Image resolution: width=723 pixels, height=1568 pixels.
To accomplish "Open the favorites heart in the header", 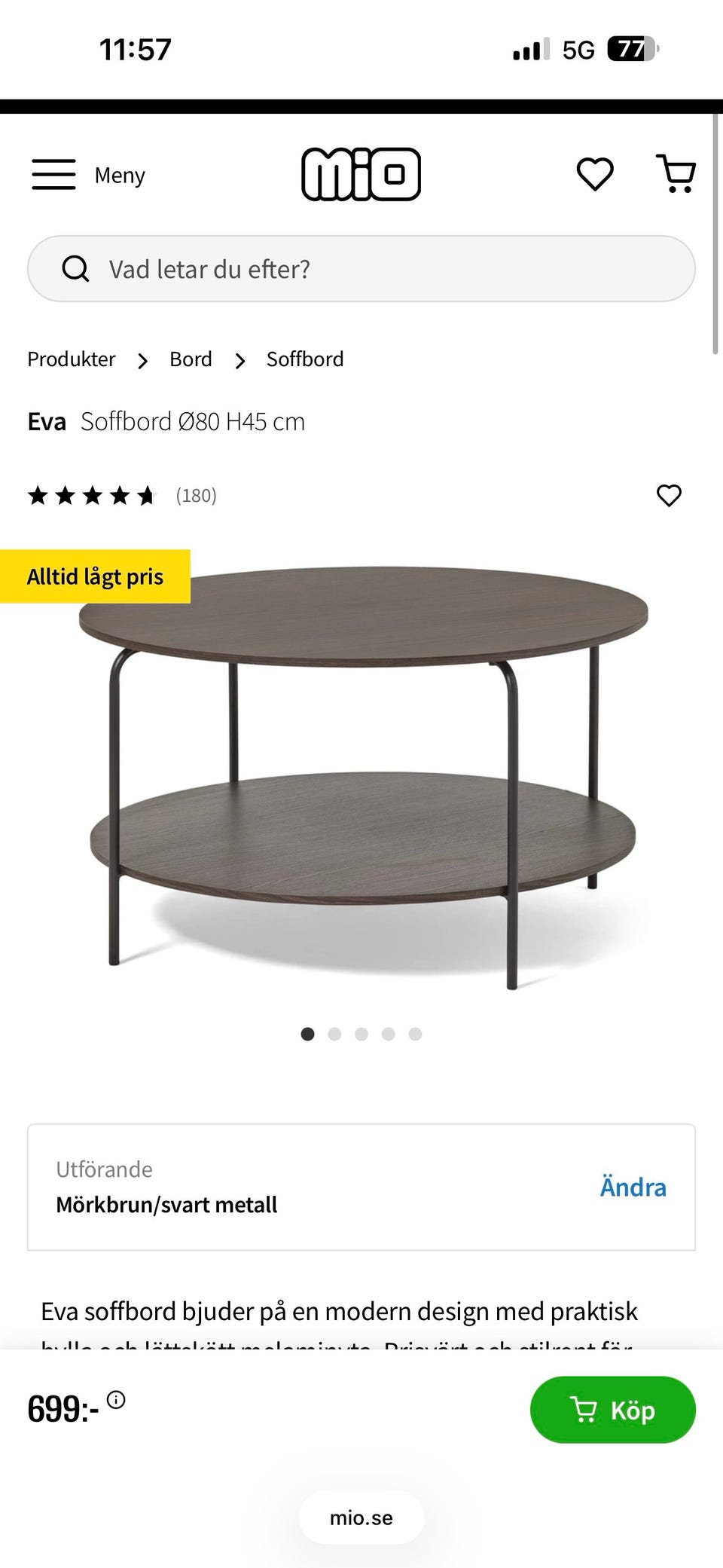I will point(595,174).
